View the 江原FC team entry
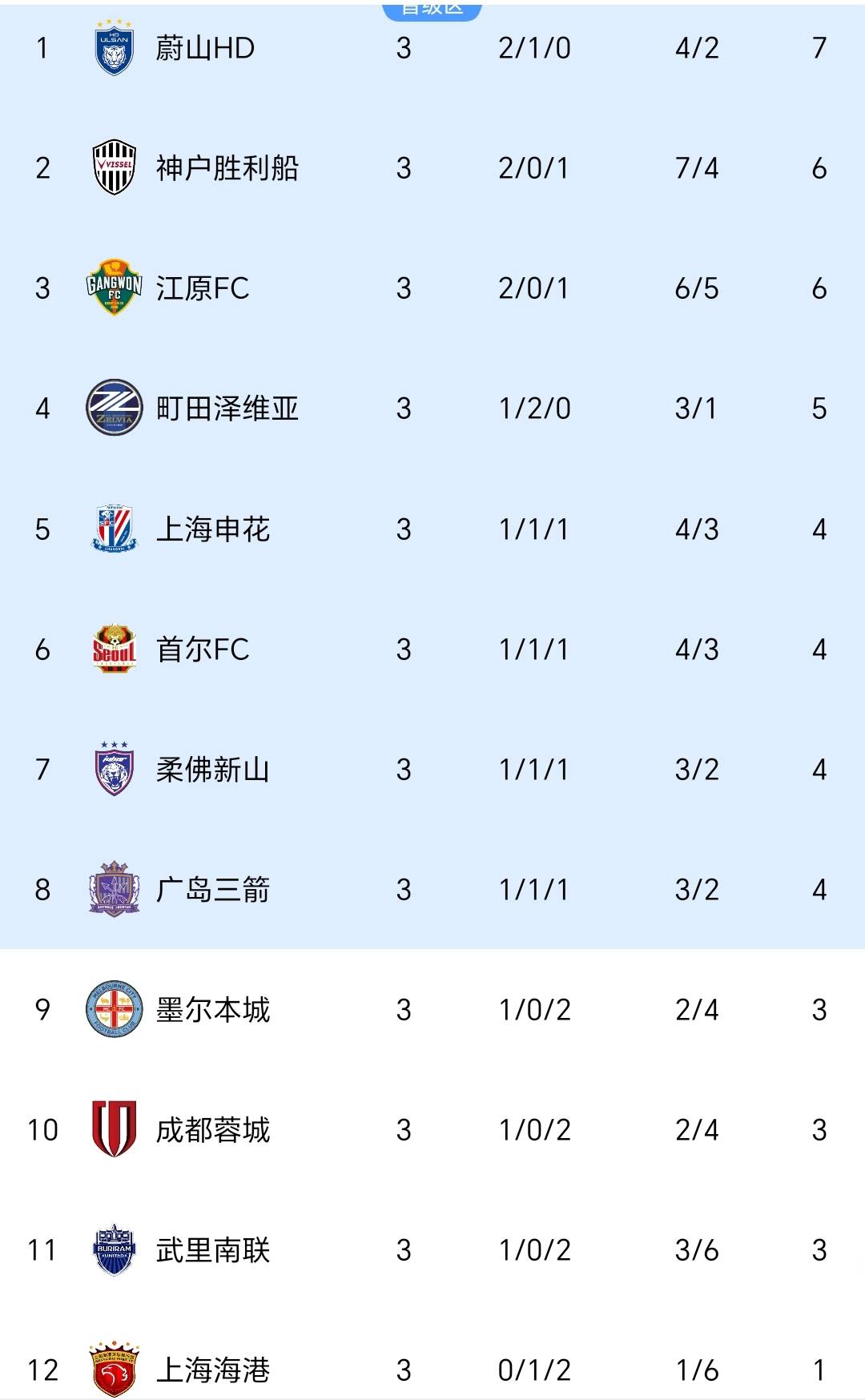 click(x=203, y=288)
